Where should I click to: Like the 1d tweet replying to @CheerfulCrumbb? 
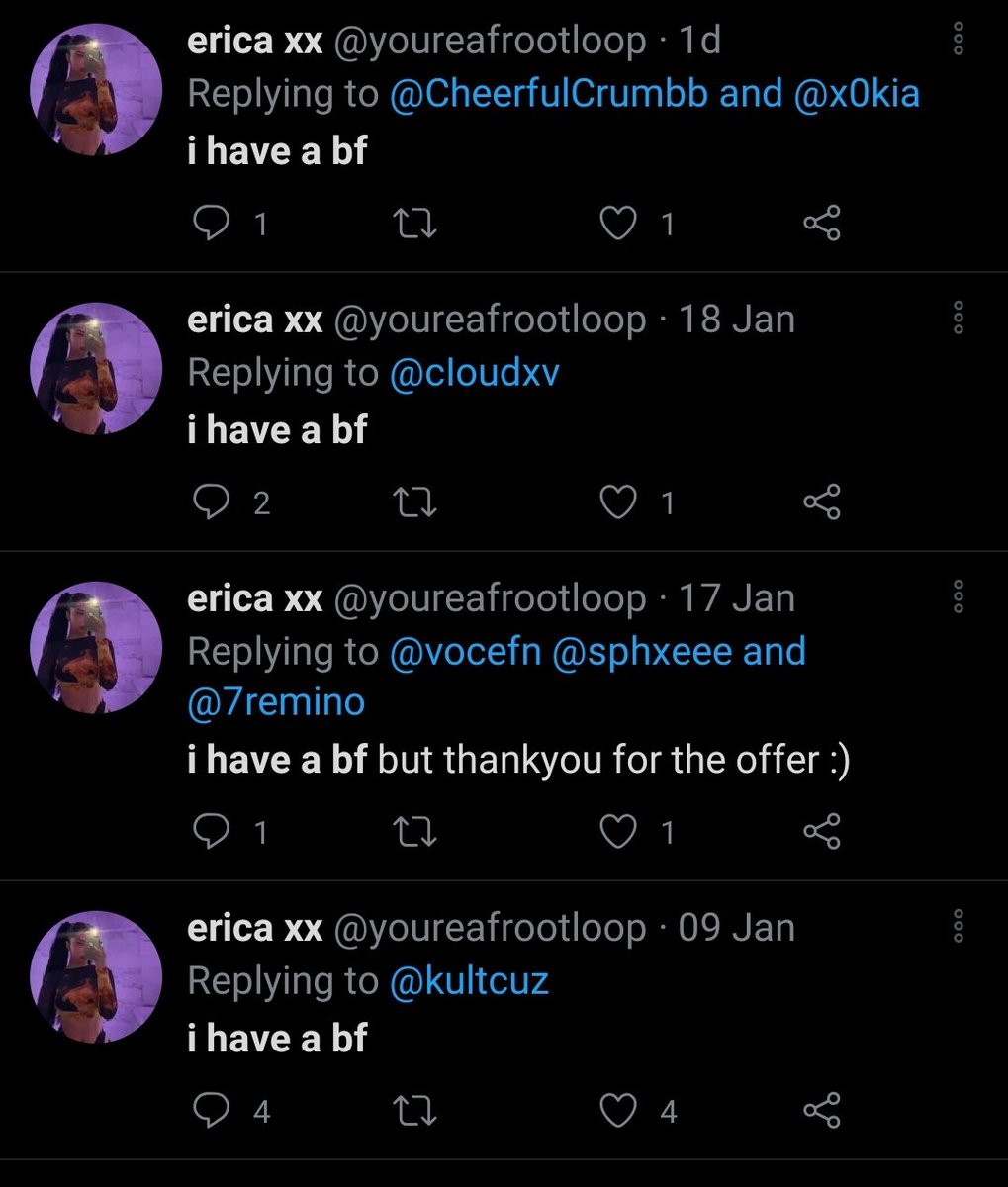(620, 225)
